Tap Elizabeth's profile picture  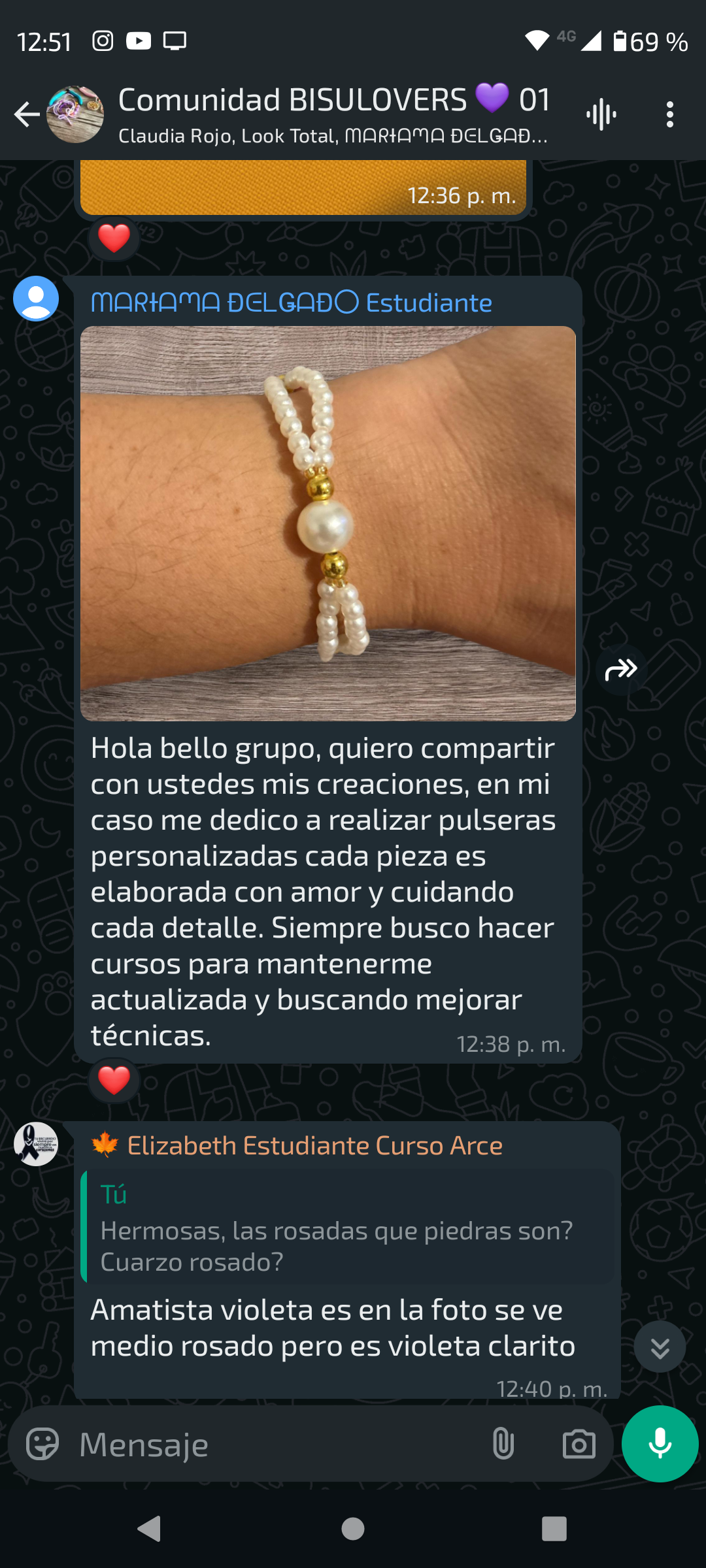tap(36, 1144)
